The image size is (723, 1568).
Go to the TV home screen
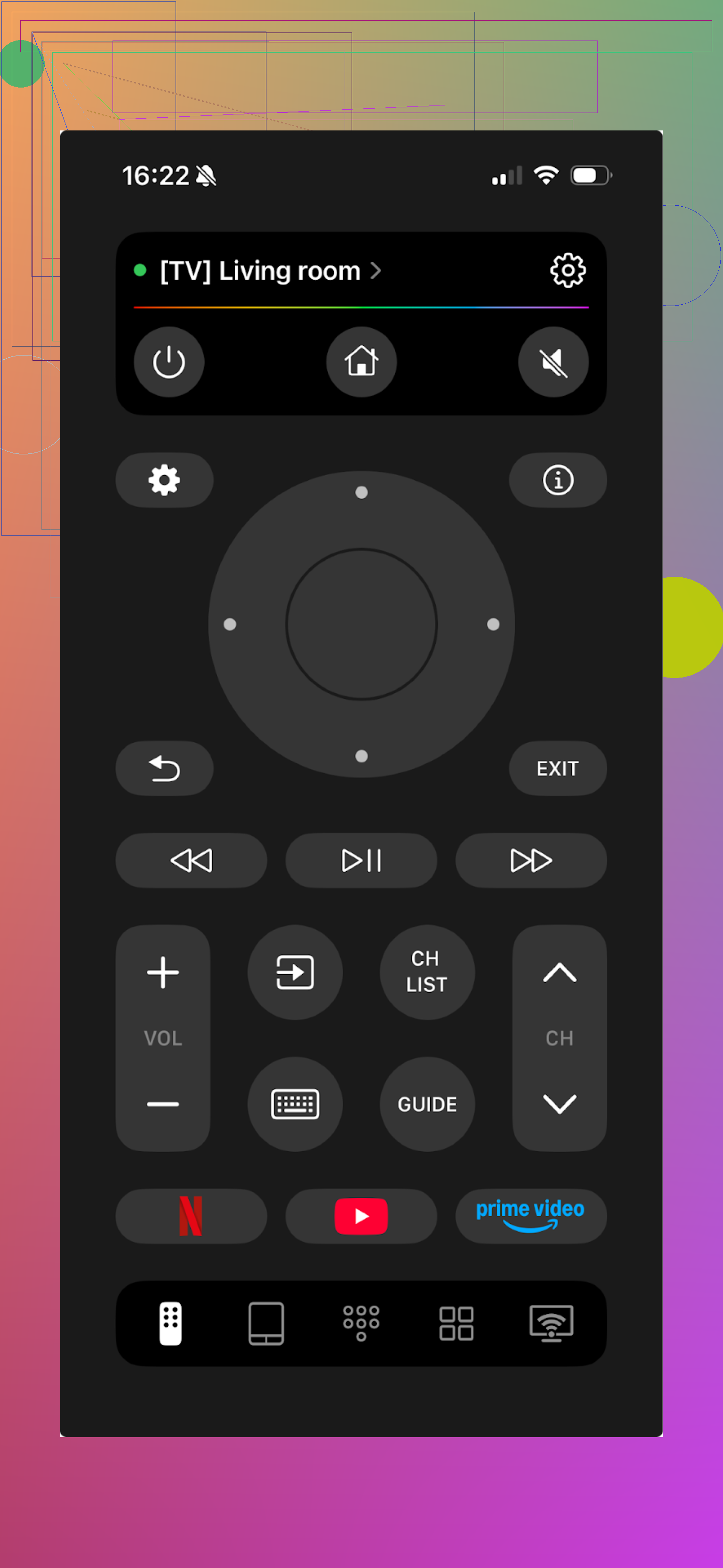(361, 362)
